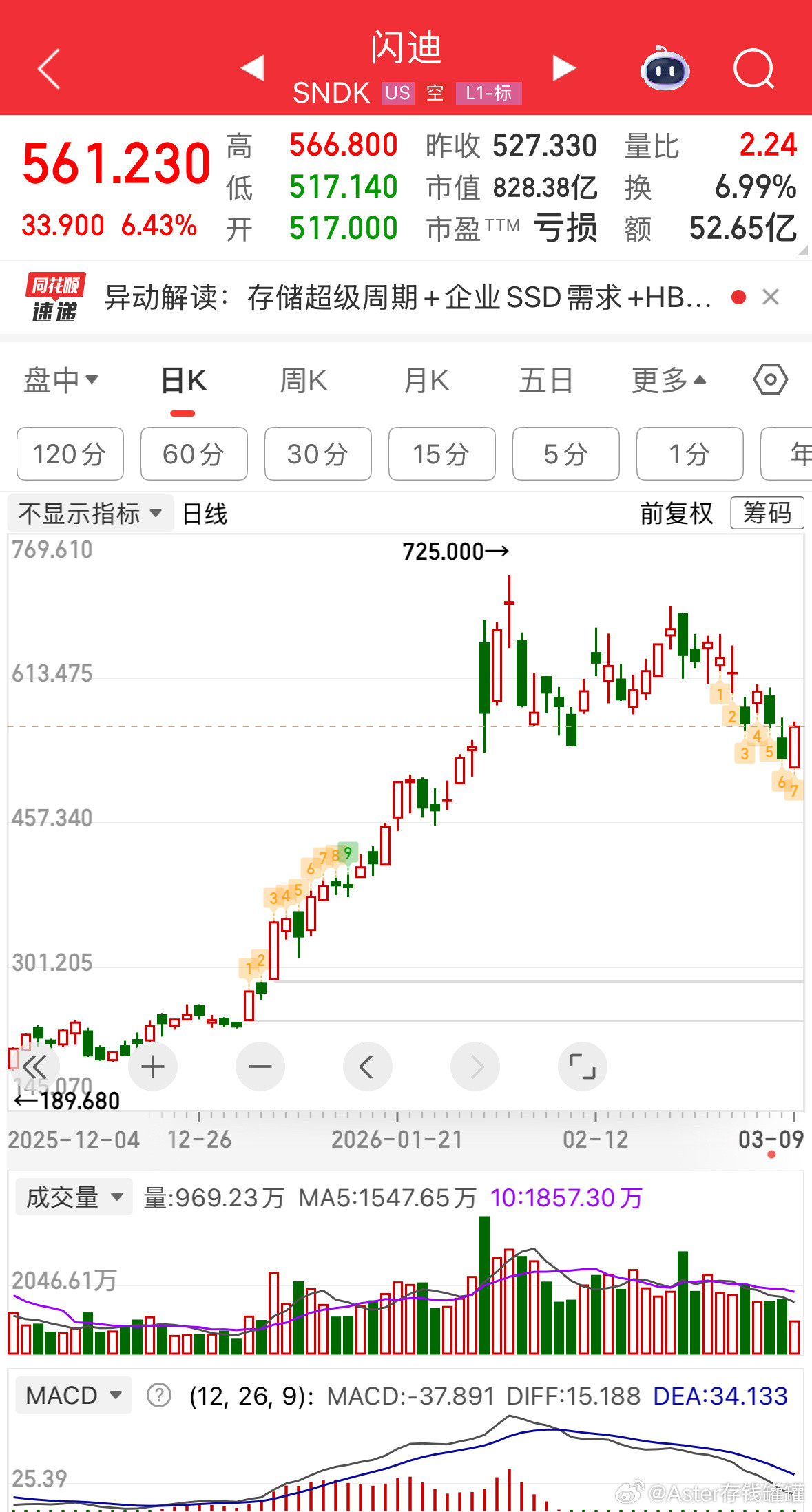Open the search magnifier
Image resolution: width=812 pixels, height=1512 pixels.
753,69
